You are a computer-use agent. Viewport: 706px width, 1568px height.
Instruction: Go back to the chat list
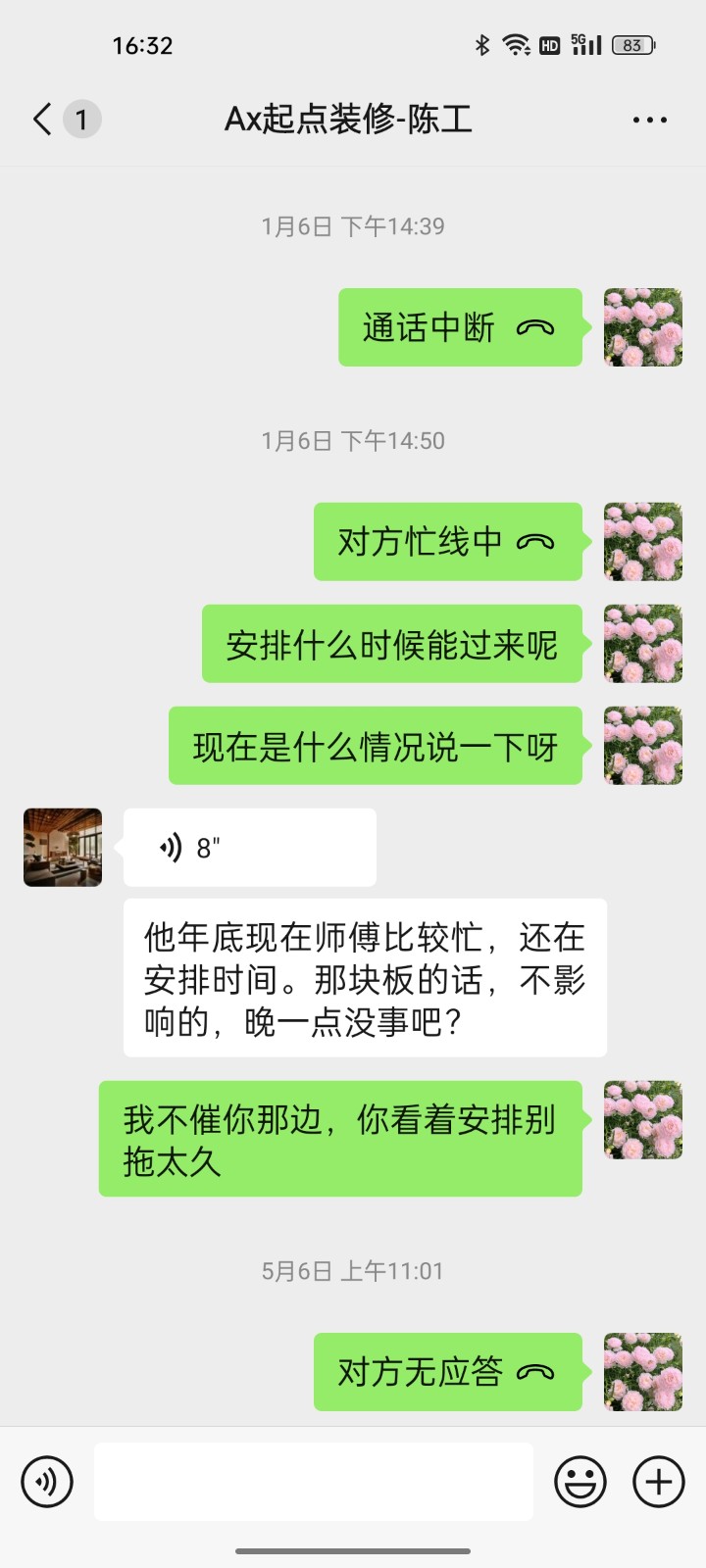tap(42, 120)
